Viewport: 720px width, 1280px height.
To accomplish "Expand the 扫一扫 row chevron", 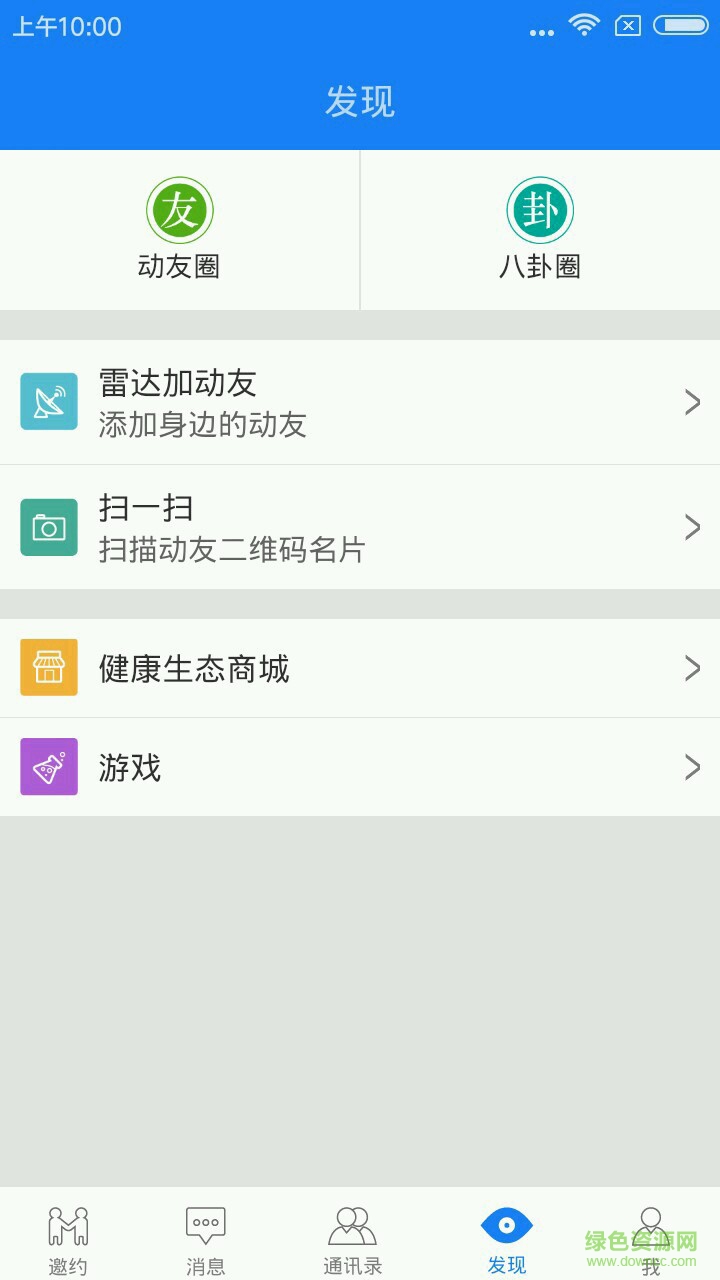I will [x=691, y=526].
